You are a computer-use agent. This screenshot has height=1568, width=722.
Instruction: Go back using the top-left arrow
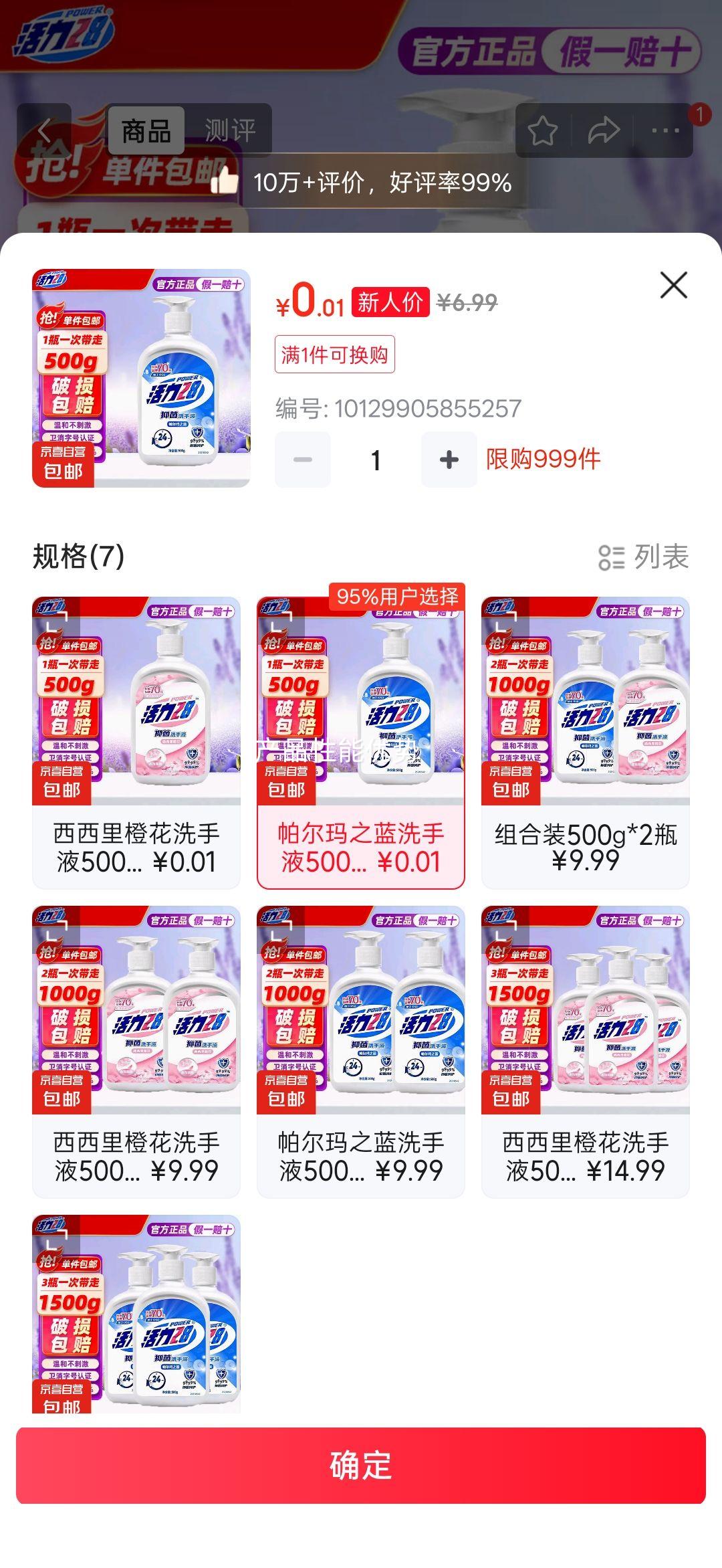44,130
